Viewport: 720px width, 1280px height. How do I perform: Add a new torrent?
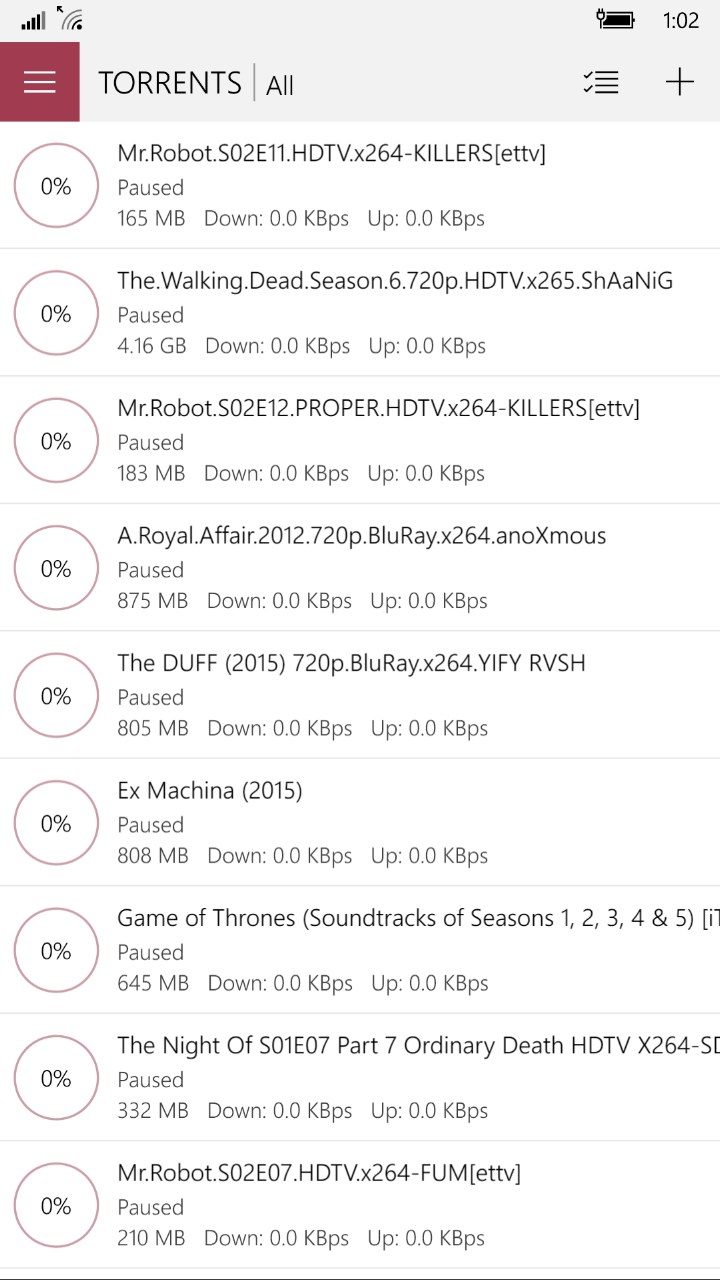(679, 82)
